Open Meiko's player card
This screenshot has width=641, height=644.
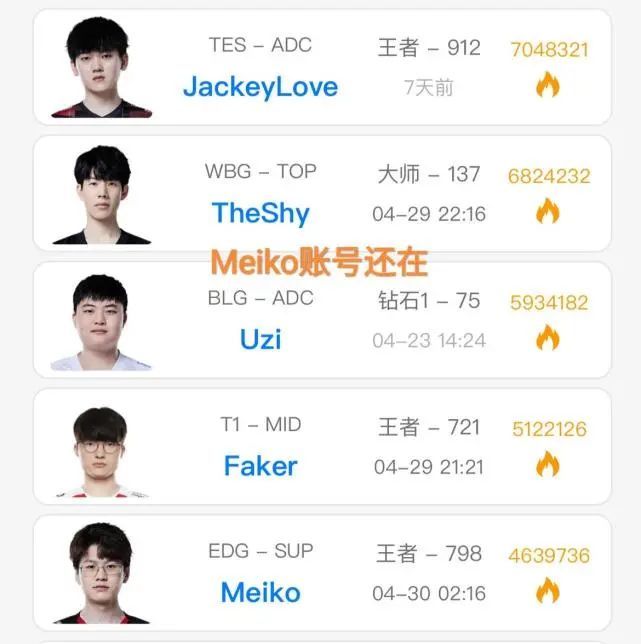coord(260,591)
